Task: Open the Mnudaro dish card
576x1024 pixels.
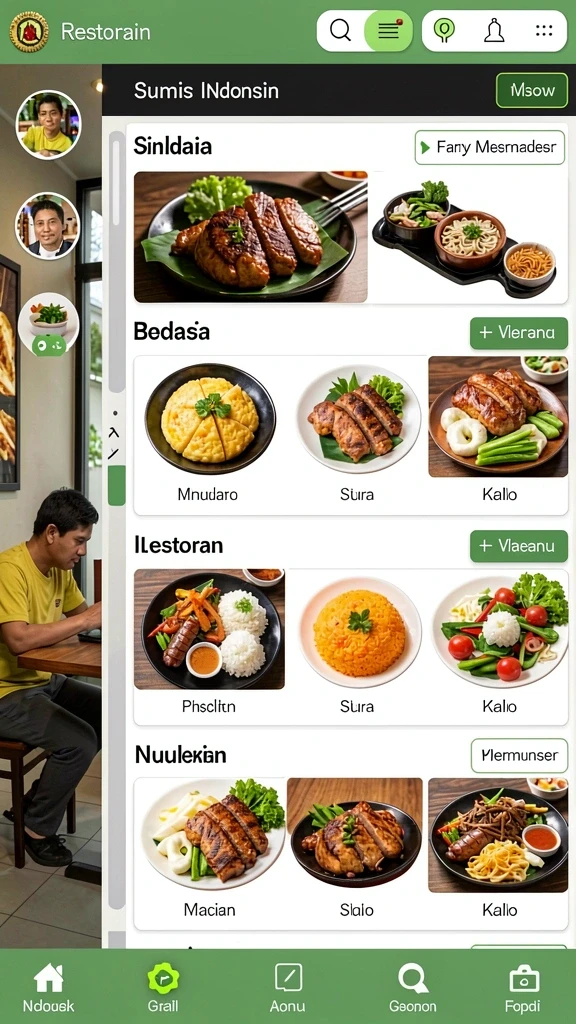Action: [208, 435]
